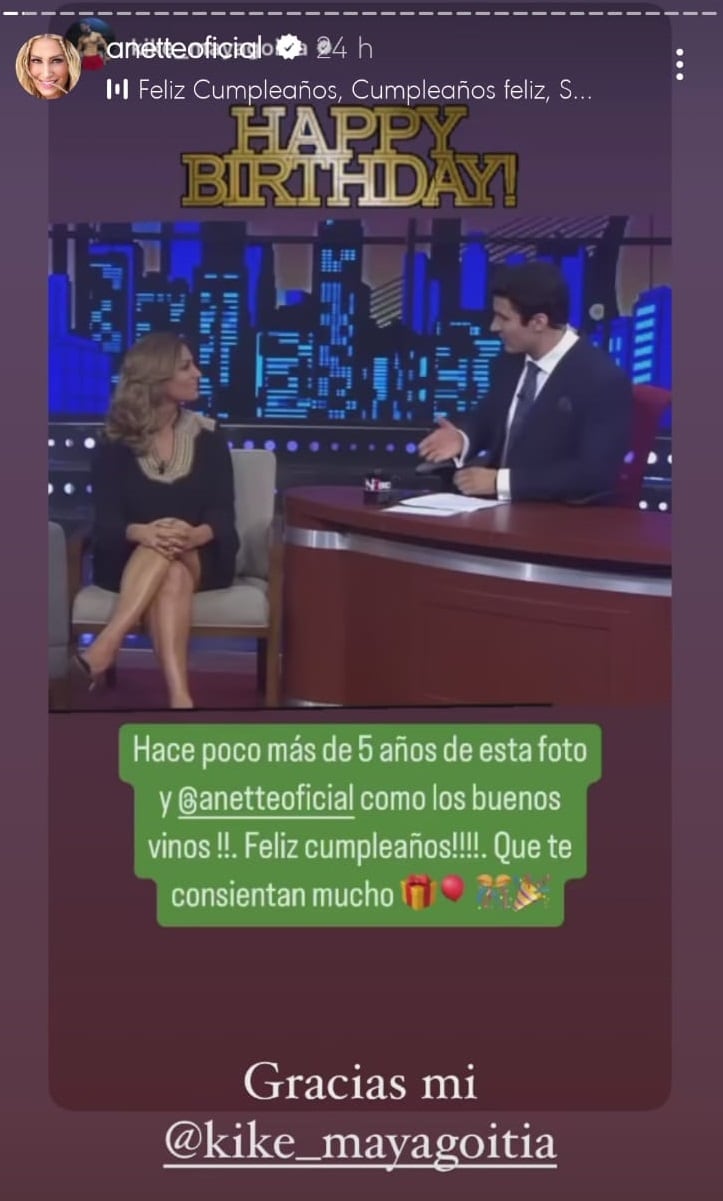The width and height of the screenshot is (723, 1201).
Task: Tap the anetteoficial username
Action: [185, 47]
